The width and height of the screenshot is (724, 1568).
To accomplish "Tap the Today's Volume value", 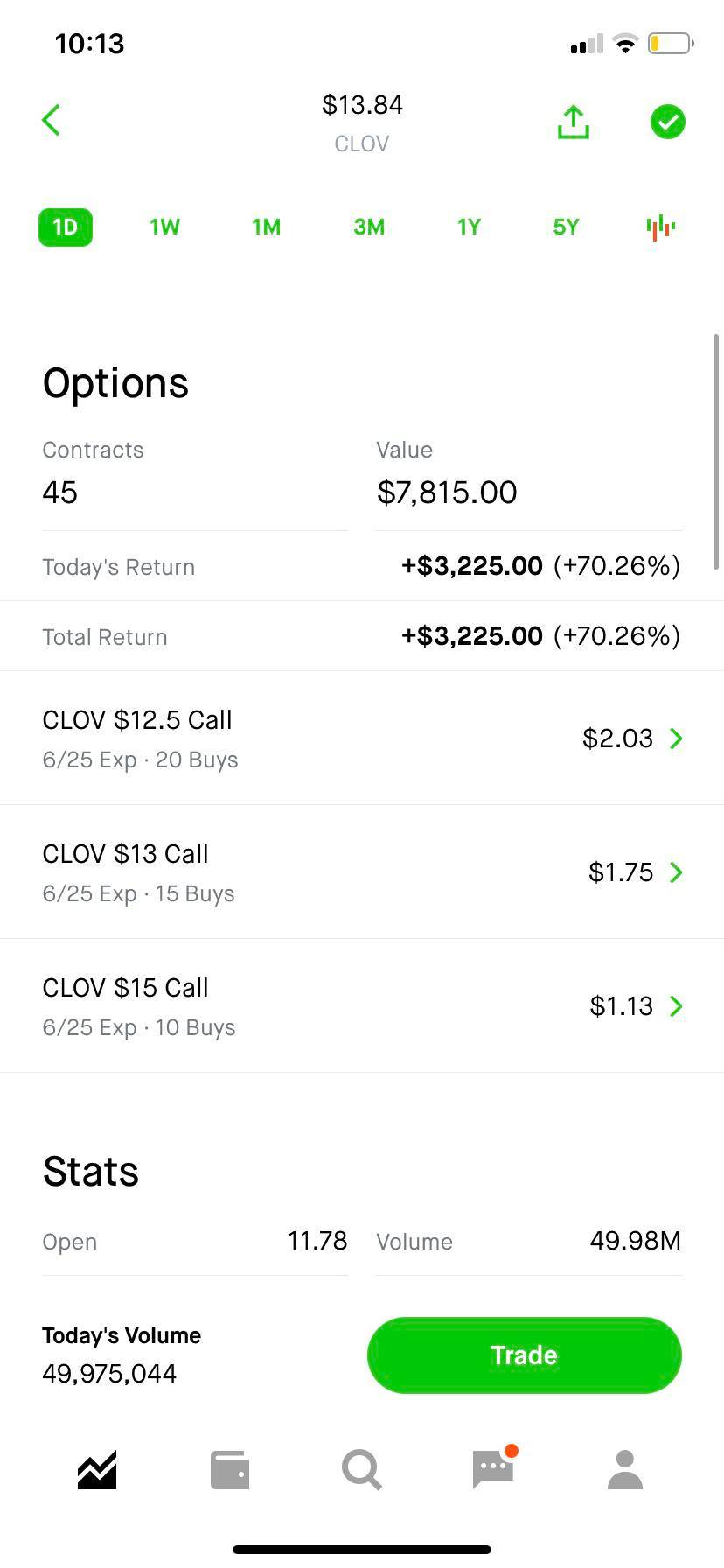I will click(108, 1373).
